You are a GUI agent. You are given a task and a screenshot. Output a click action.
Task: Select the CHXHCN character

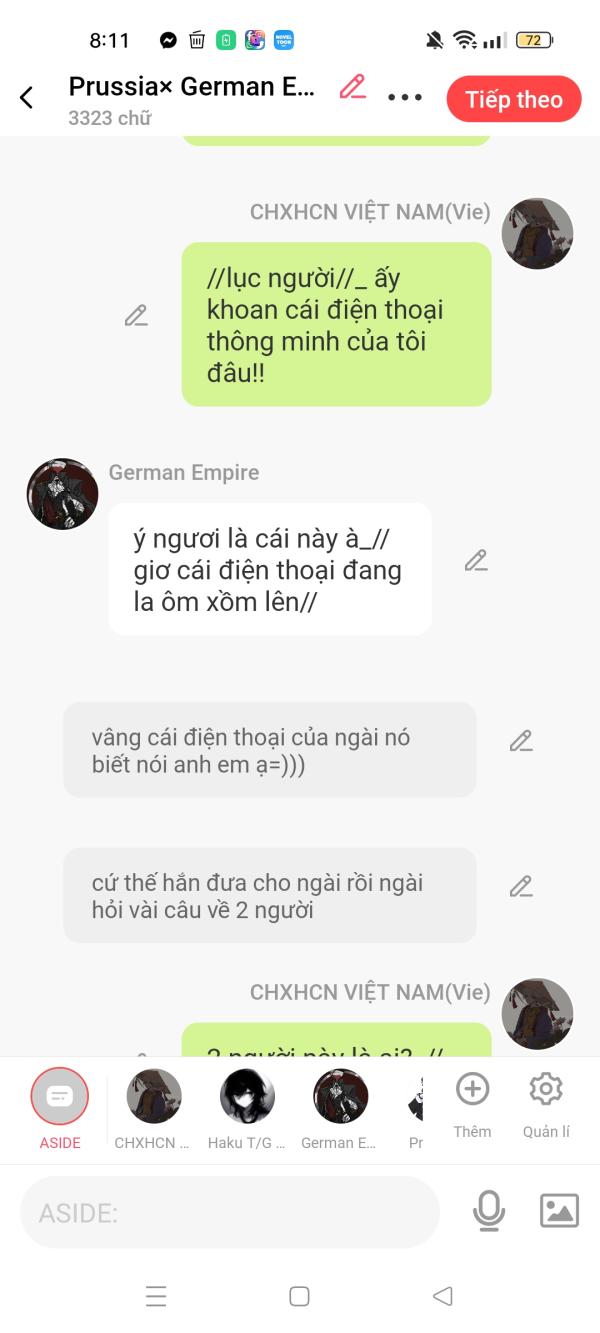coord(153,1097)
